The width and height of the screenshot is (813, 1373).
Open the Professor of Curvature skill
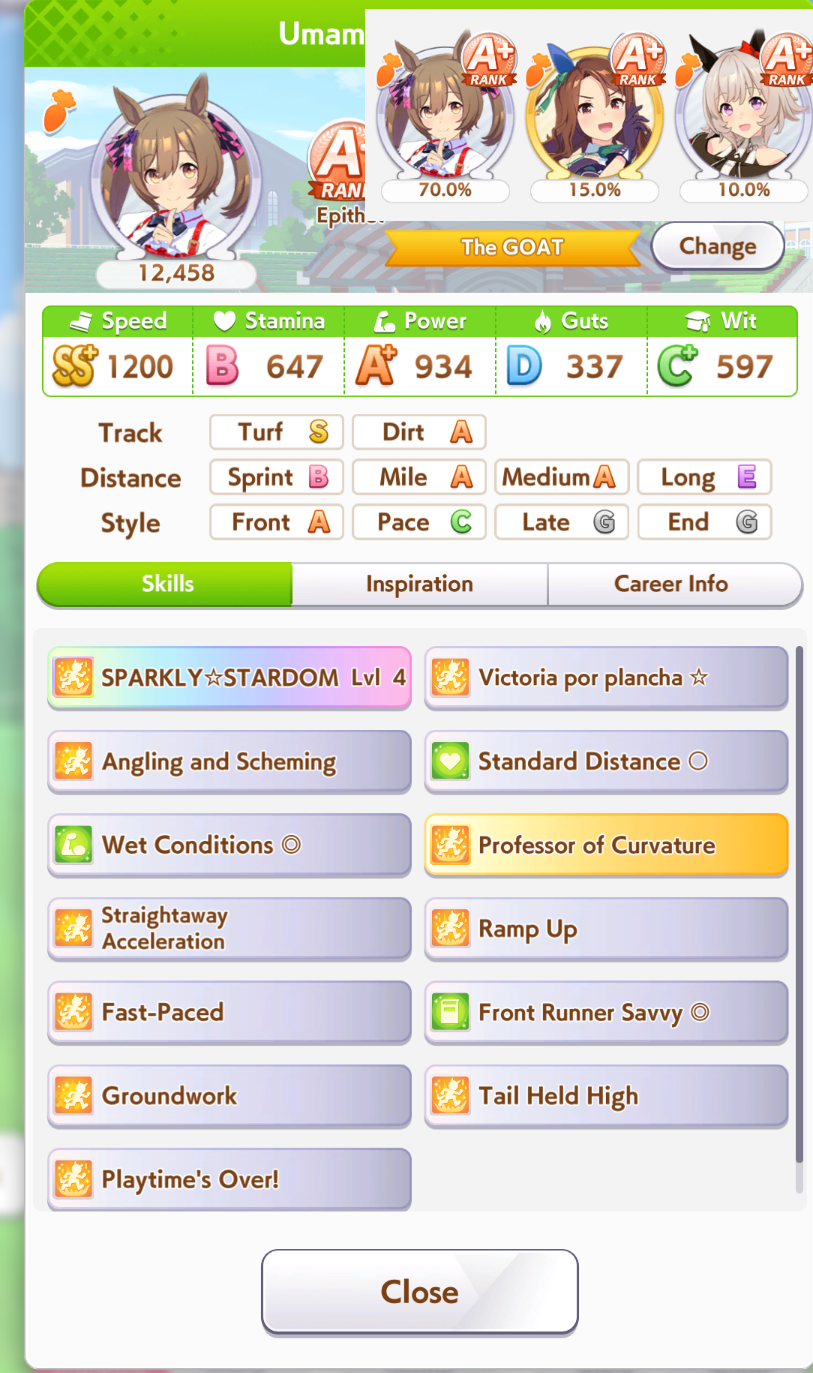[606, 845]
